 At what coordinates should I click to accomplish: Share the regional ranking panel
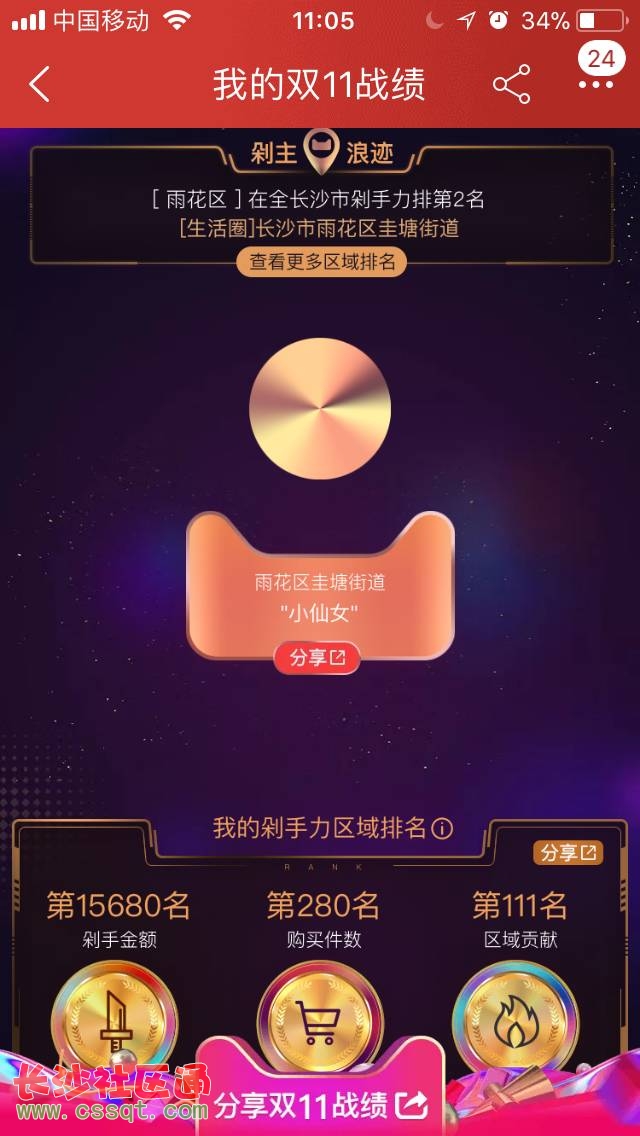click(567, 853)
